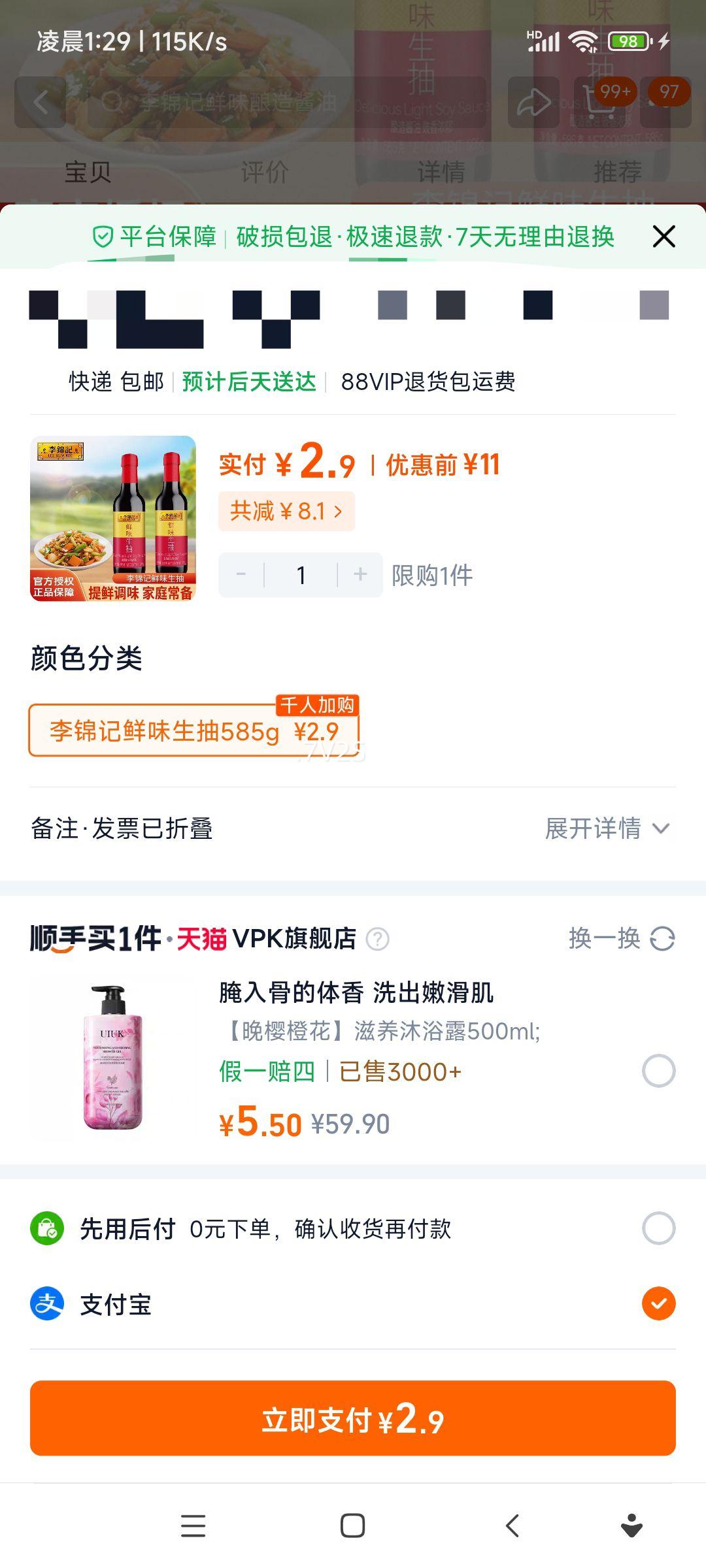
Task: Increase quantity with the plus stepper
Action: 360,574
